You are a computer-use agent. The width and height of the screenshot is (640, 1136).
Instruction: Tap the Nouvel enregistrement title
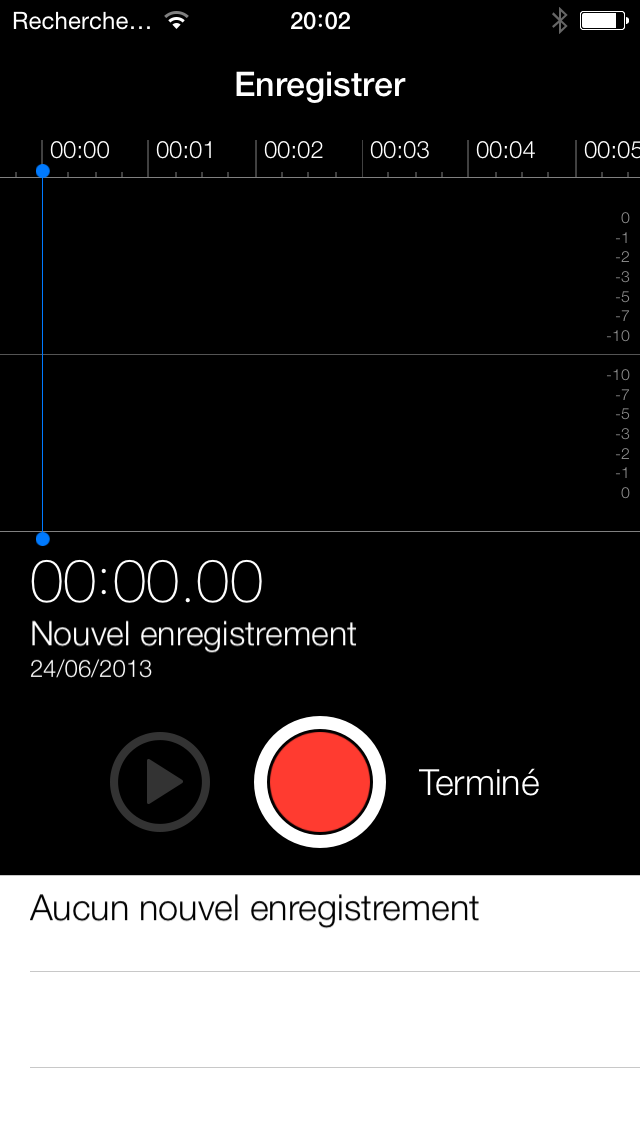click(193, 634)
